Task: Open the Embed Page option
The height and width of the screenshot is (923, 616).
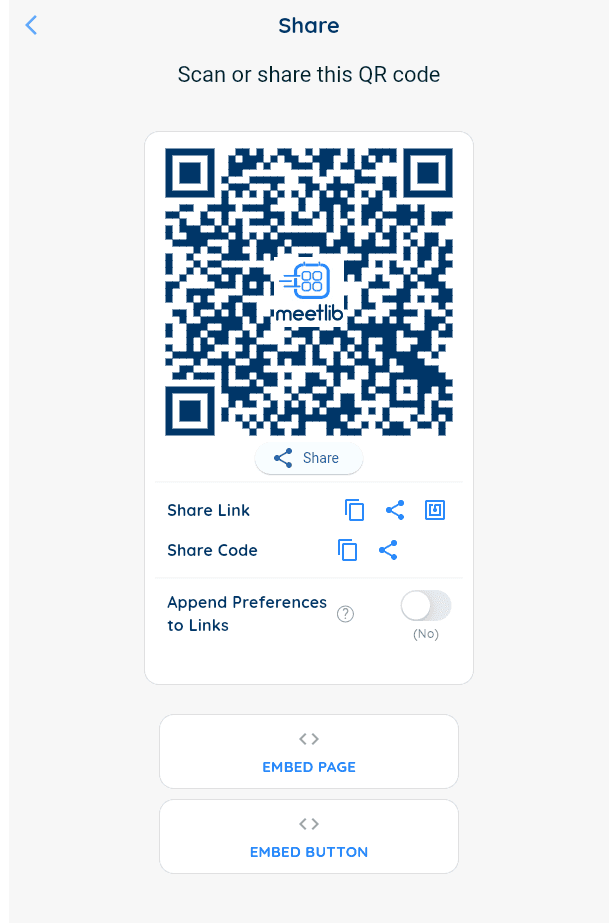Action: point(308,752)
